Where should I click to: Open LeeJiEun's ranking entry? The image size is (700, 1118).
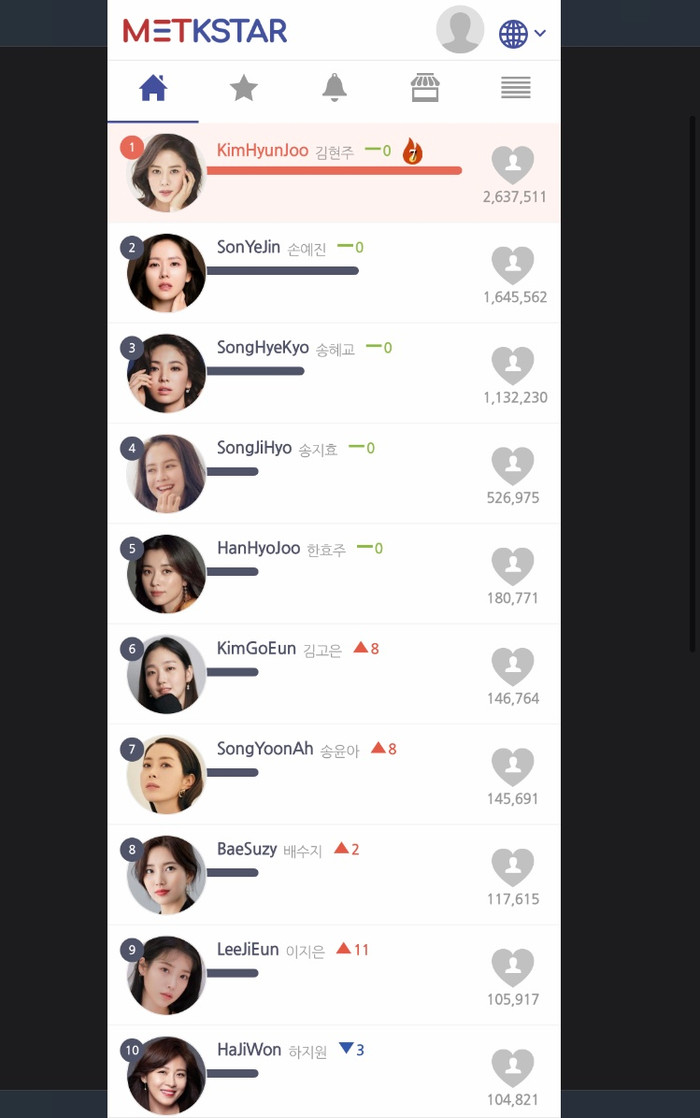point(248,949)
